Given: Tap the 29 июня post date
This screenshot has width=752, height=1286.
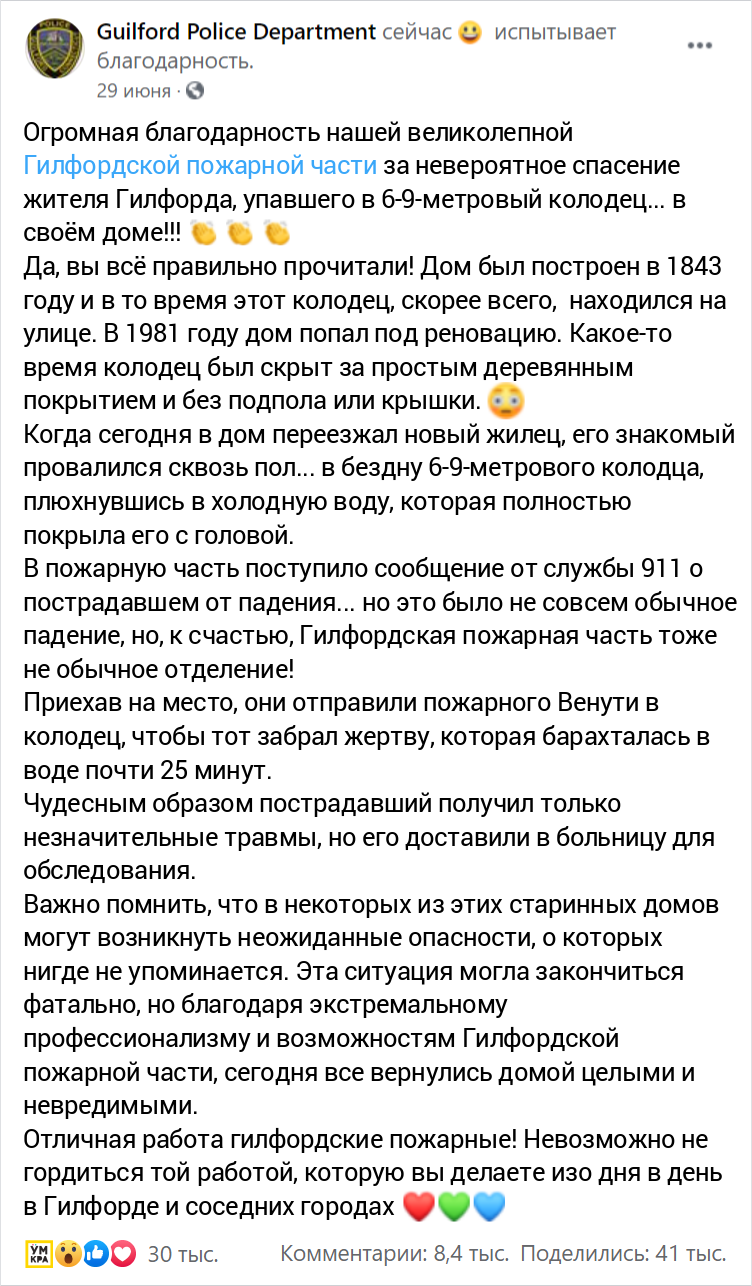Looking at the screenshot, I should (x=133, y=90).
